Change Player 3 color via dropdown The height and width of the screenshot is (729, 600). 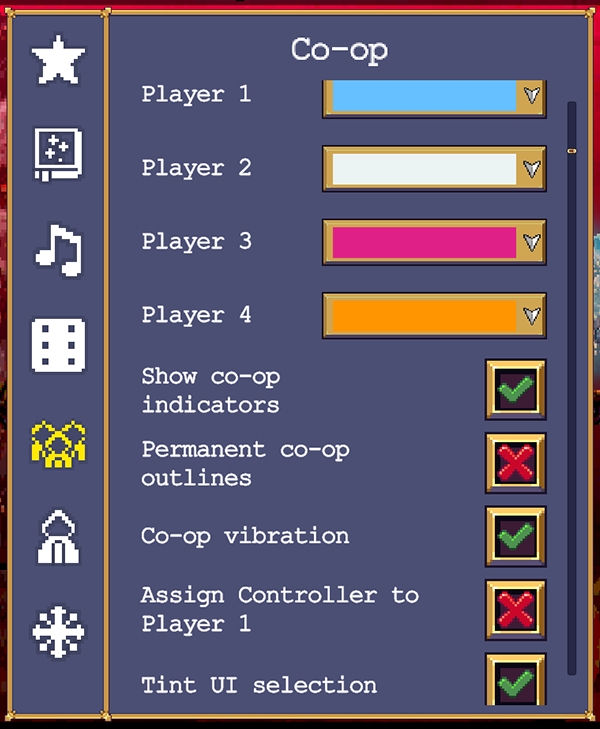point(433,242)
